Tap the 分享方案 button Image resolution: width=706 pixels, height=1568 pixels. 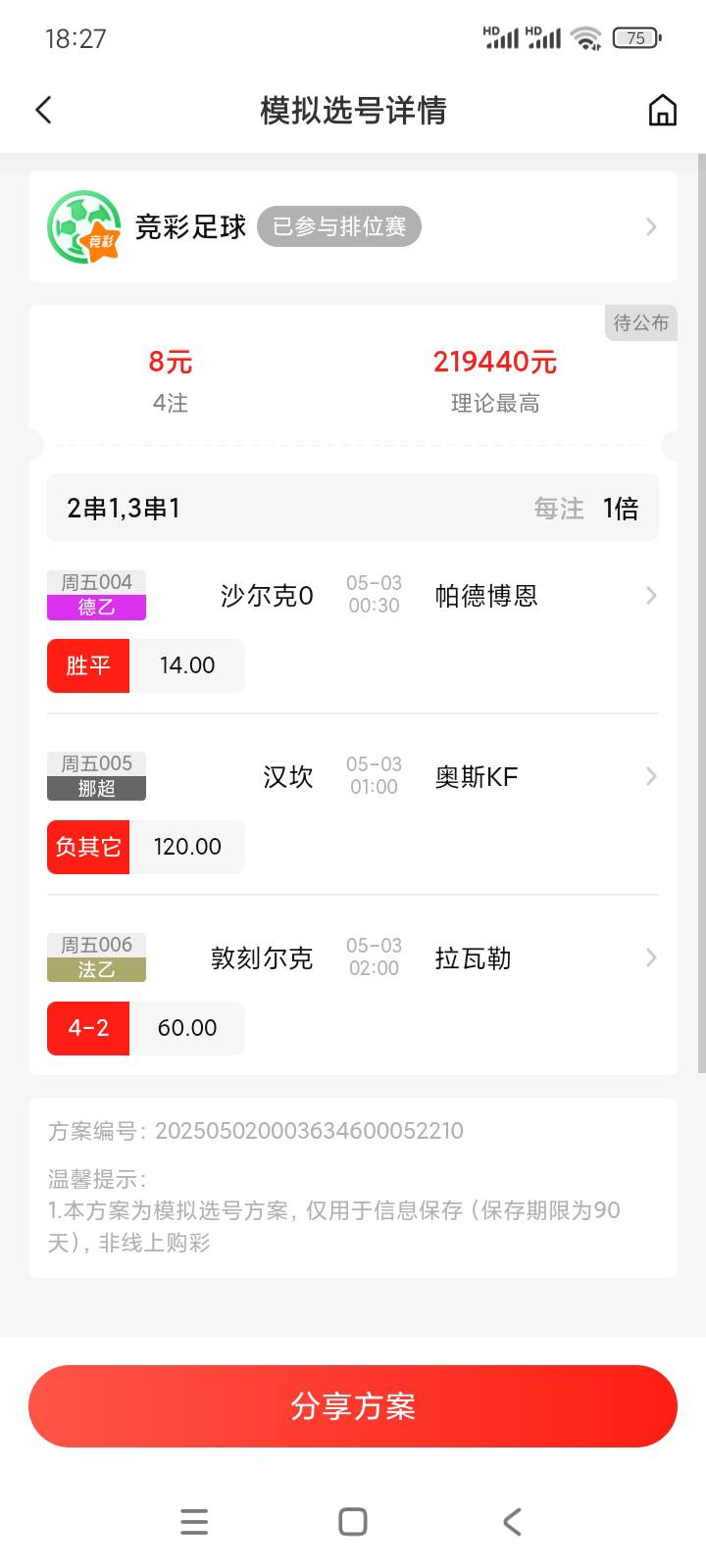coord(353,1406)
